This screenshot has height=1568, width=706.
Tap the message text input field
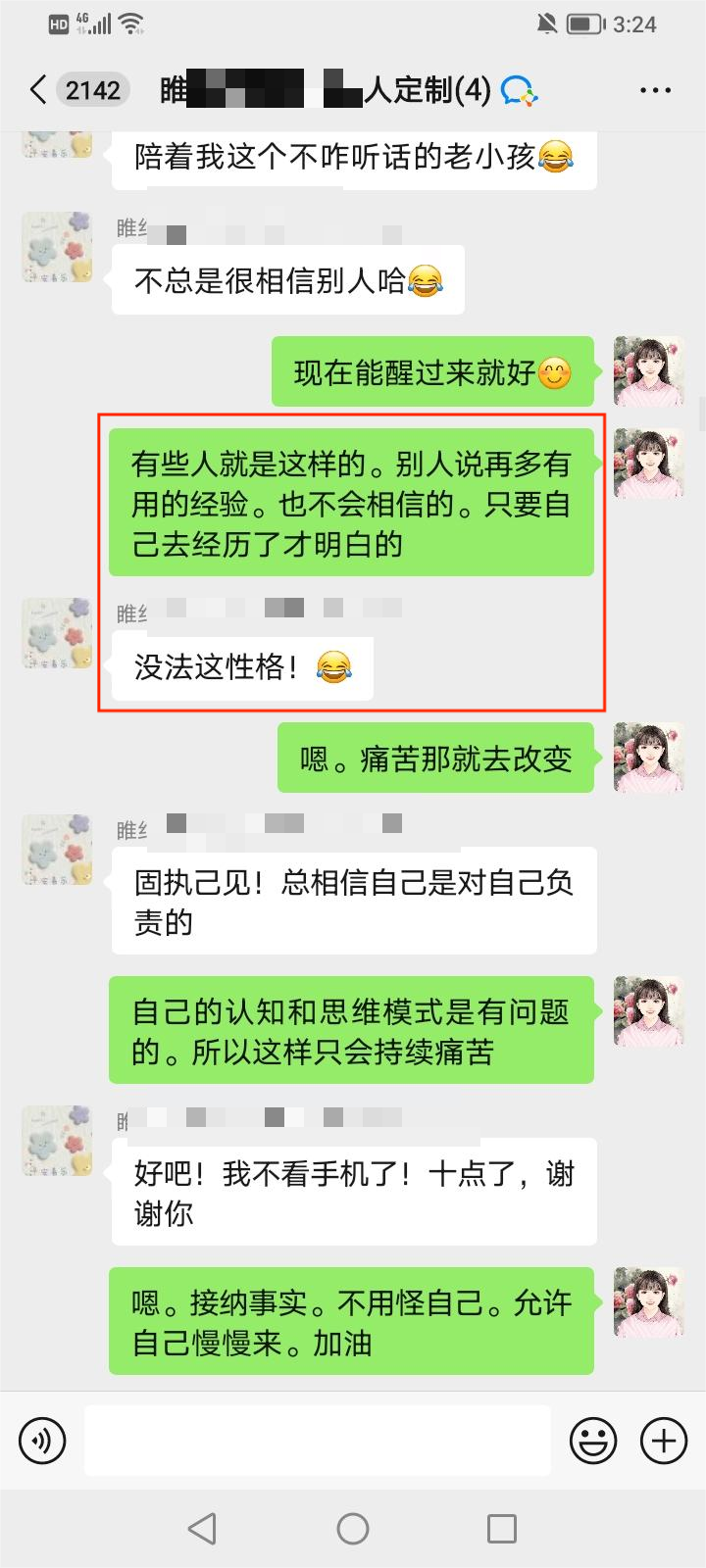click(317, 1441)
